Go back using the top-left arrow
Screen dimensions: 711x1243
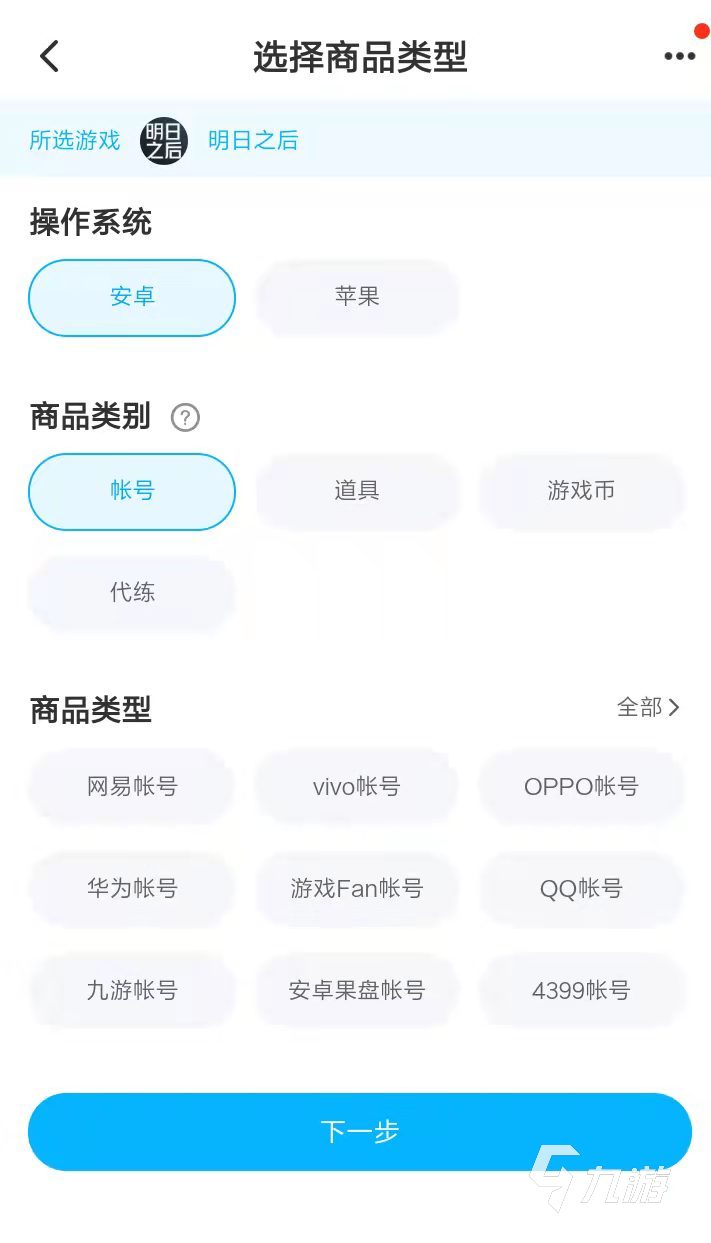49,56
